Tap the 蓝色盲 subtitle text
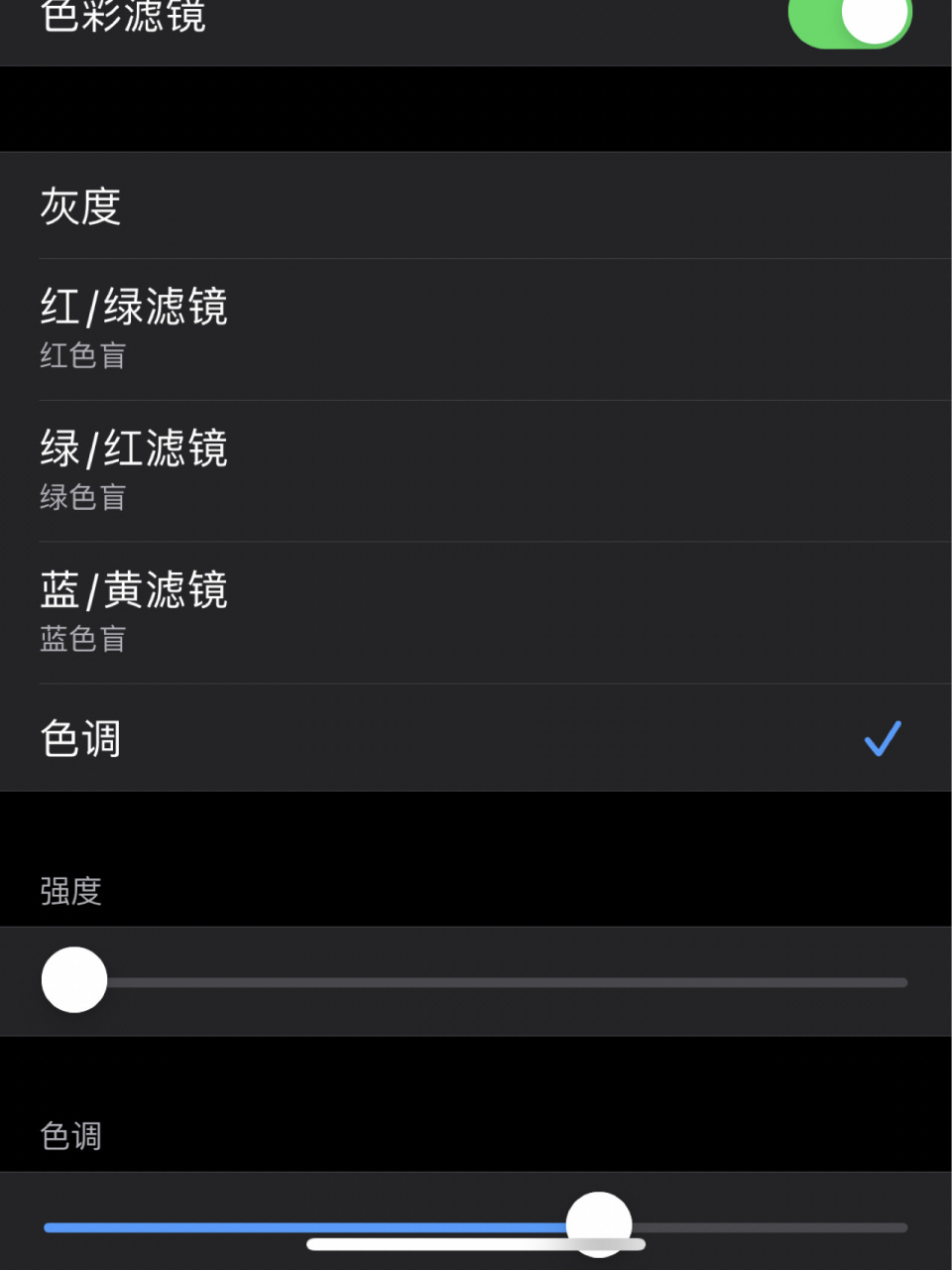 [82, 639]
